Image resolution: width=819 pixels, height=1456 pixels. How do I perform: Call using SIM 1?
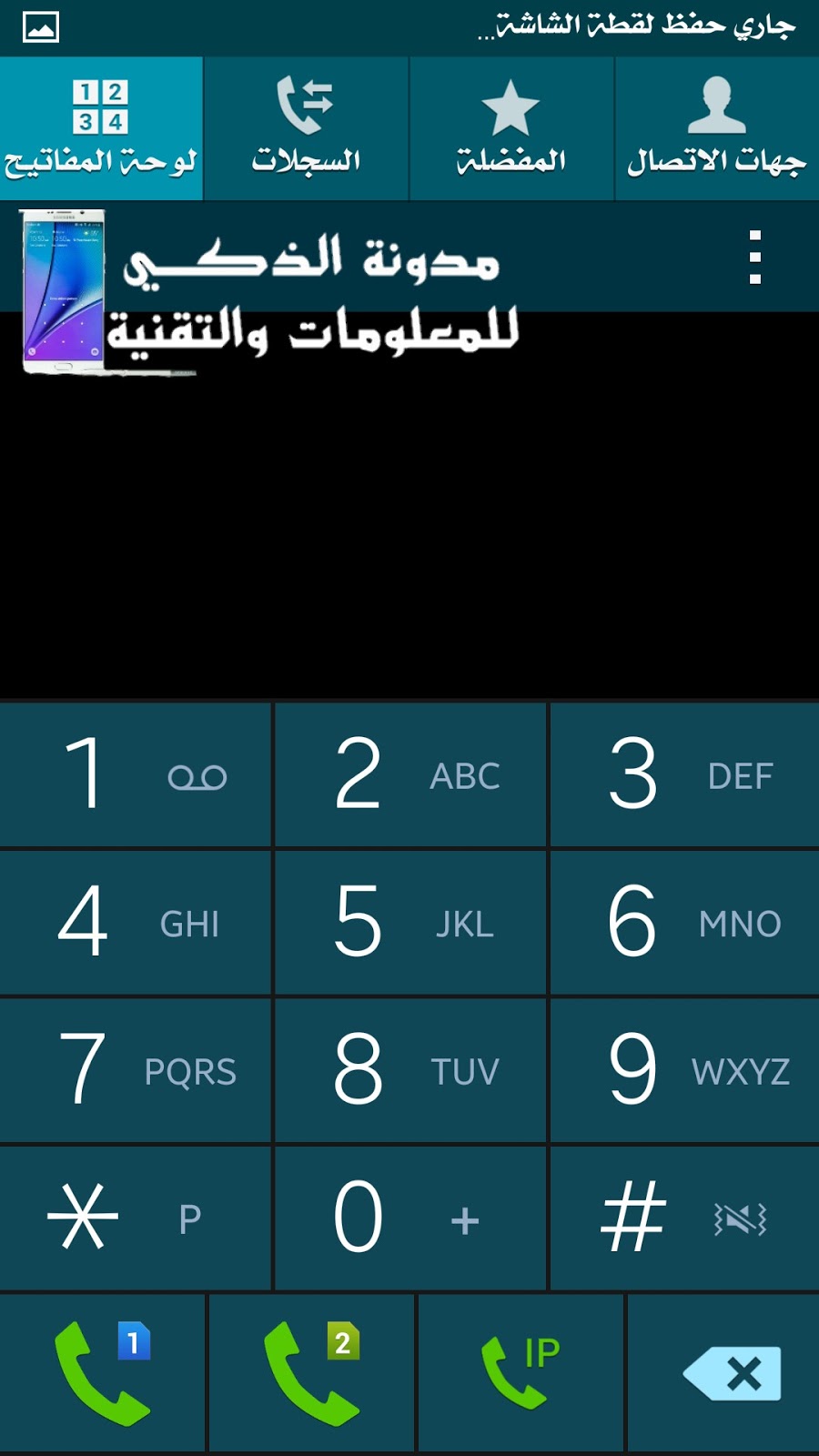click(x=102, y=1372)
